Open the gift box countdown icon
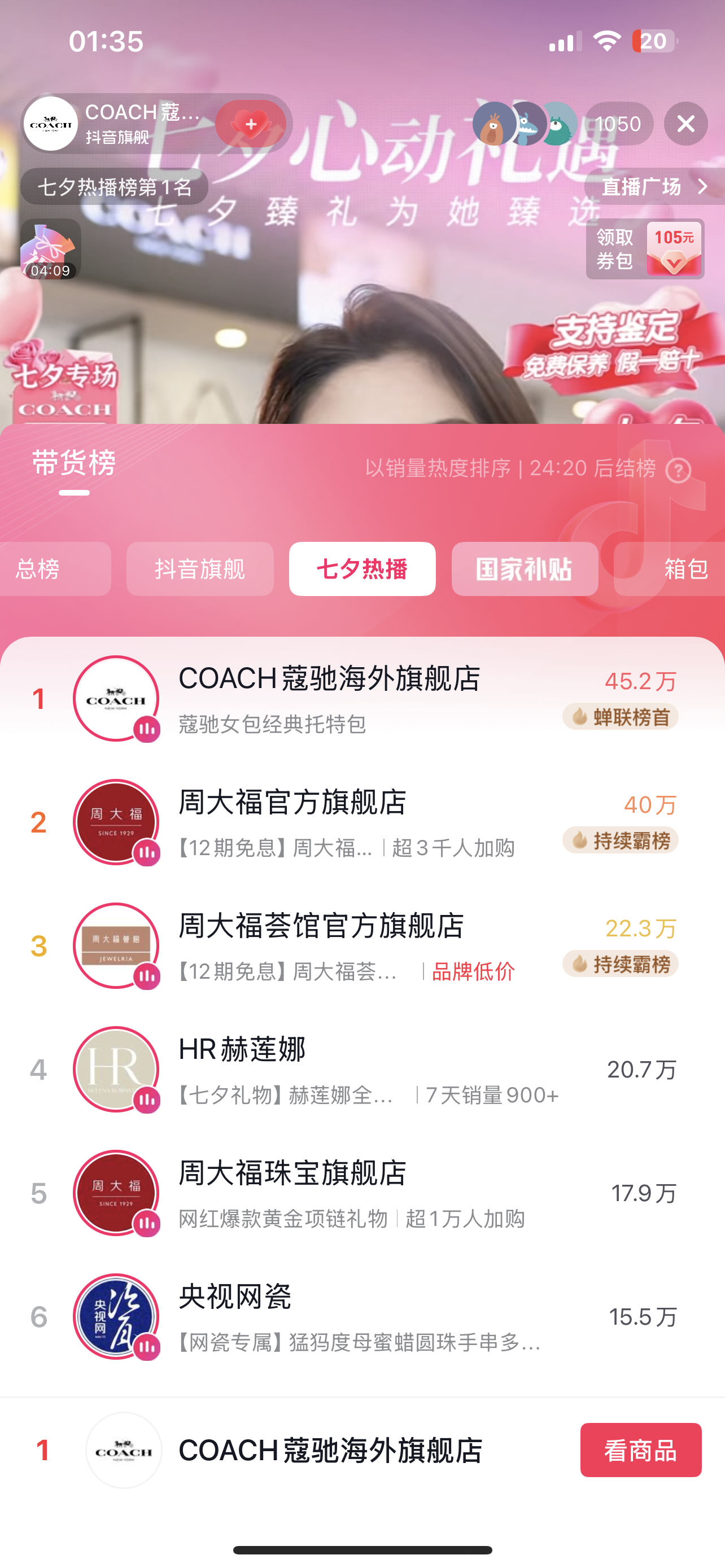The width and height of the screenshot is (725, 1568). tap(50, 249)
